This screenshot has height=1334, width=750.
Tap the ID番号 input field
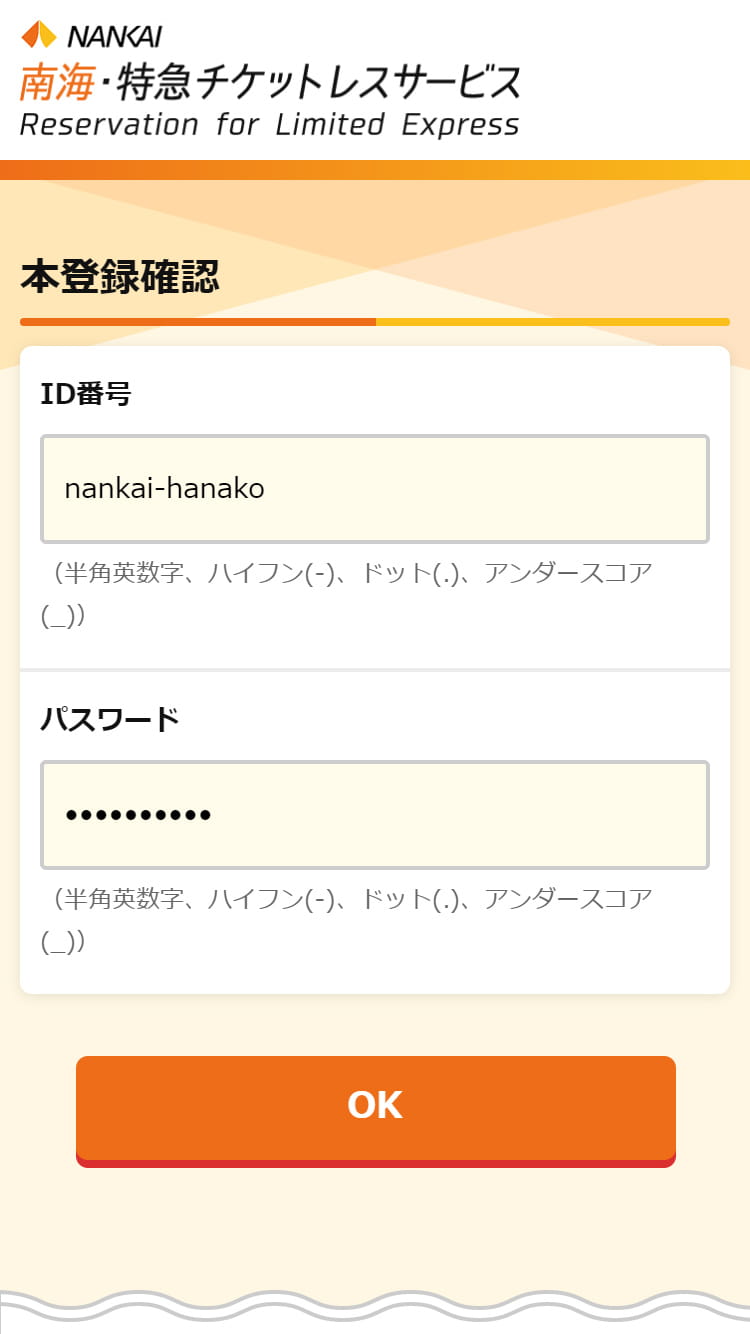click(x=375, y=489)
